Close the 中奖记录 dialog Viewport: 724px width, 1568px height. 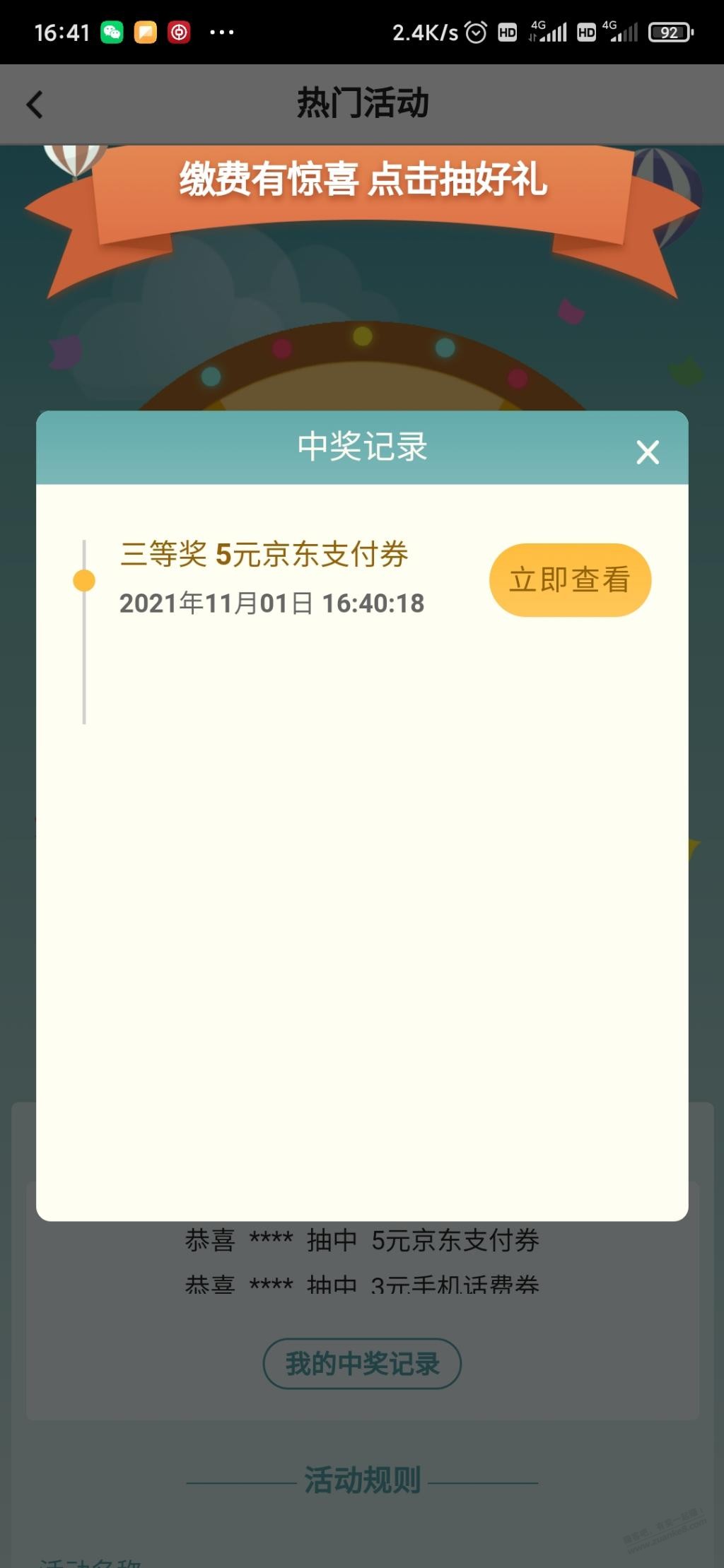[647, 452]
